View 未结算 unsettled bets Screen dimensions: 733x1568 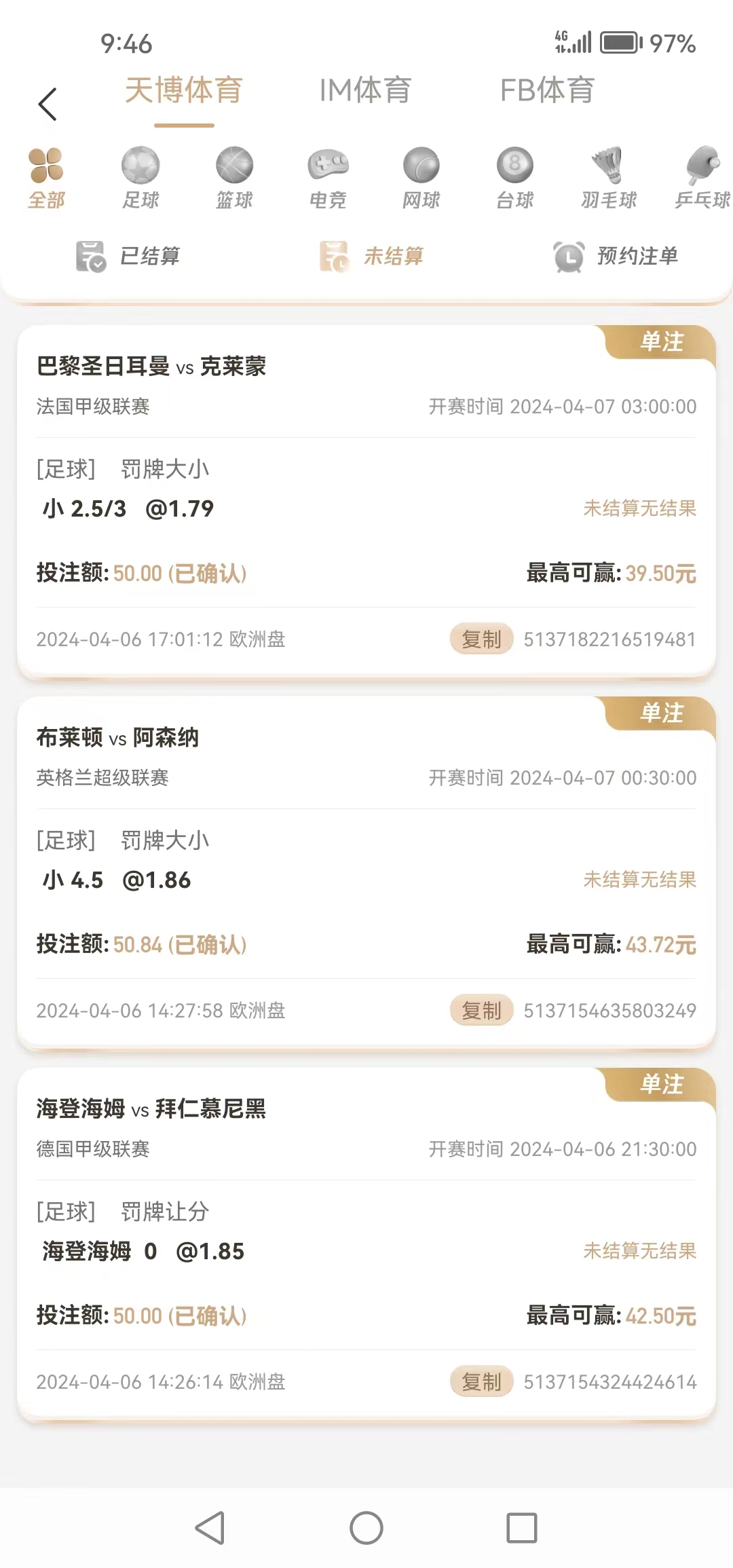click(372, 257)
